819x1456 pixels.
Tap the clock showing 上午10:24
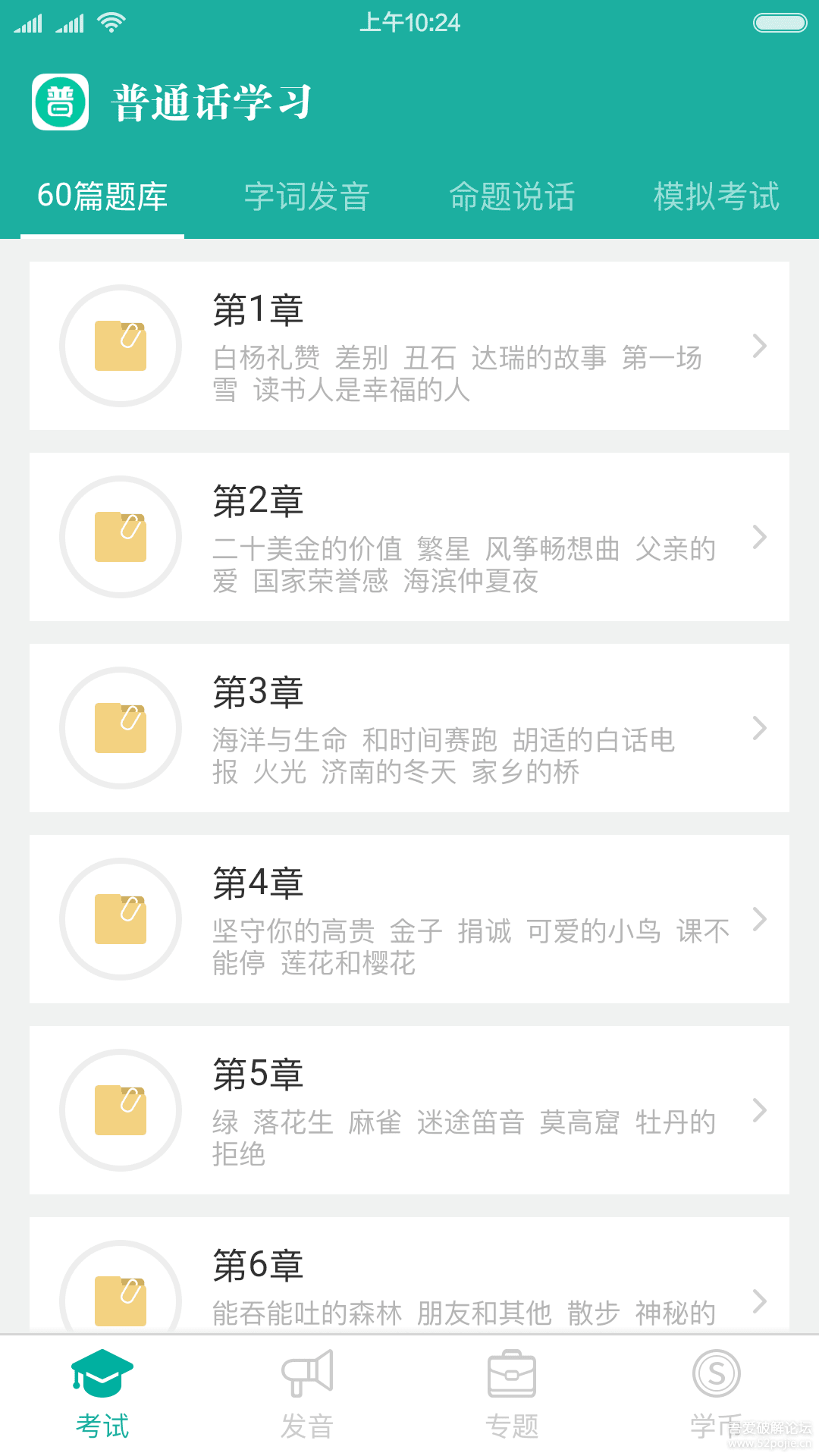click(409, 24)
